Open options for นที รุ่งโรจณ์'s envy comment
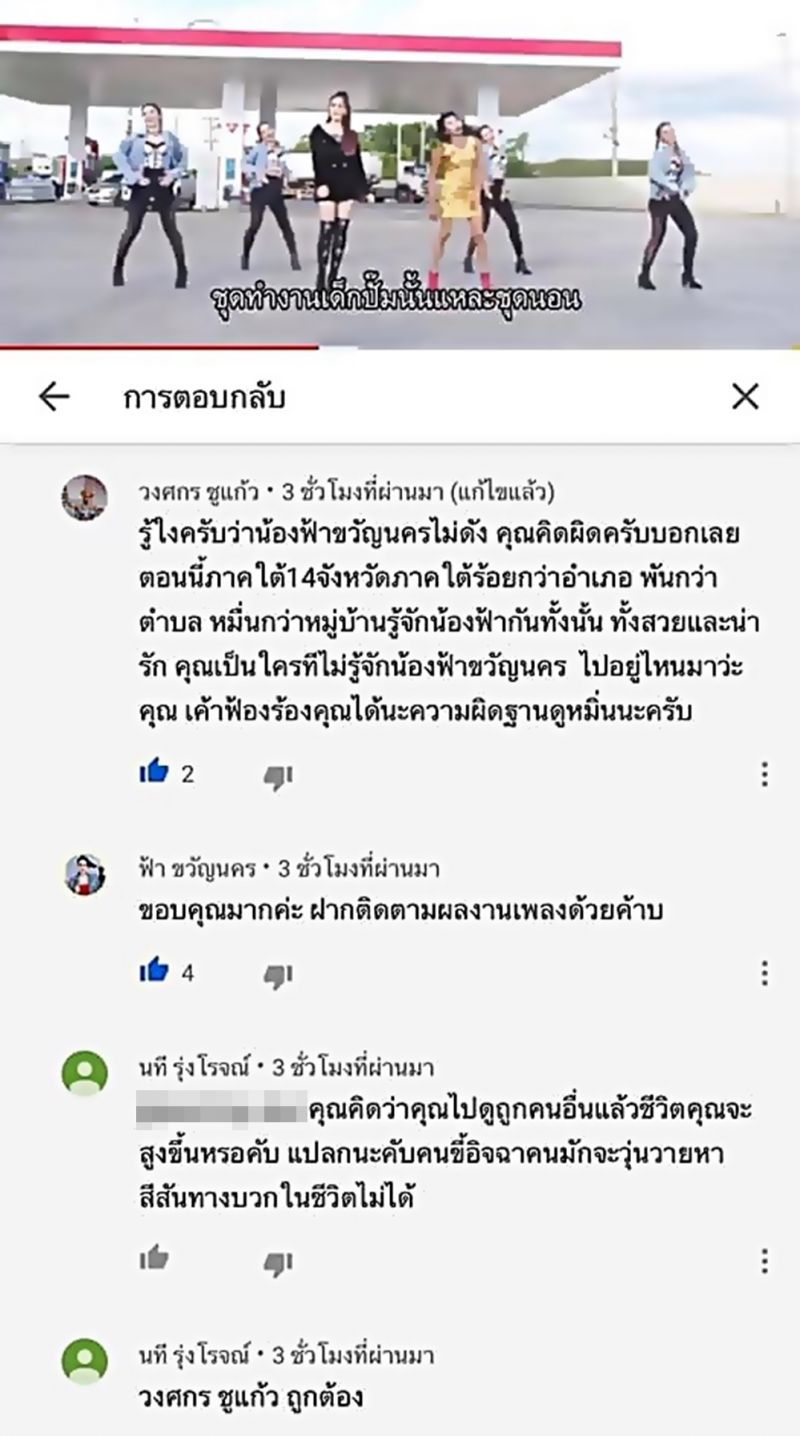This screenshot has width=800, height=1436. (764, 1259)
